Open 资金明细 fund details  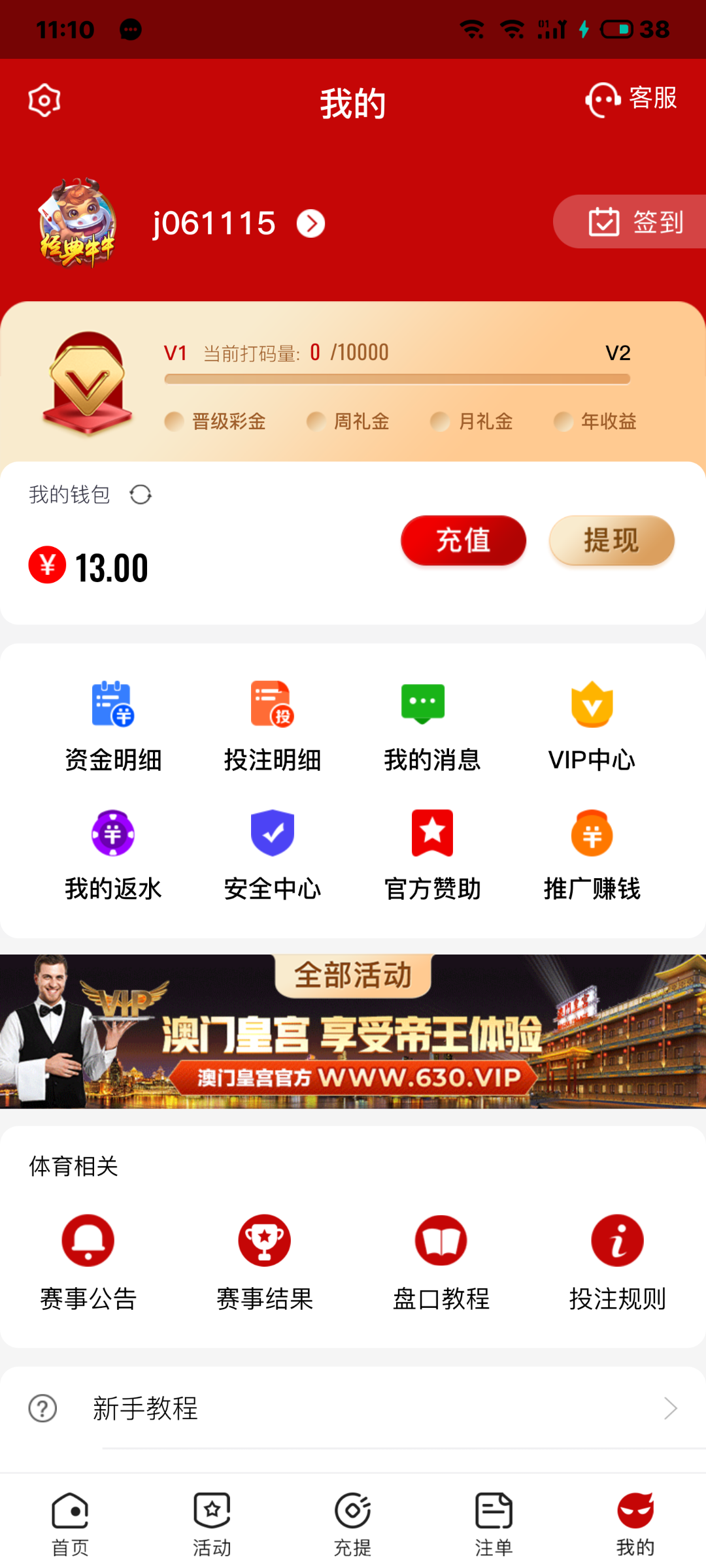(x=113, y=725)
